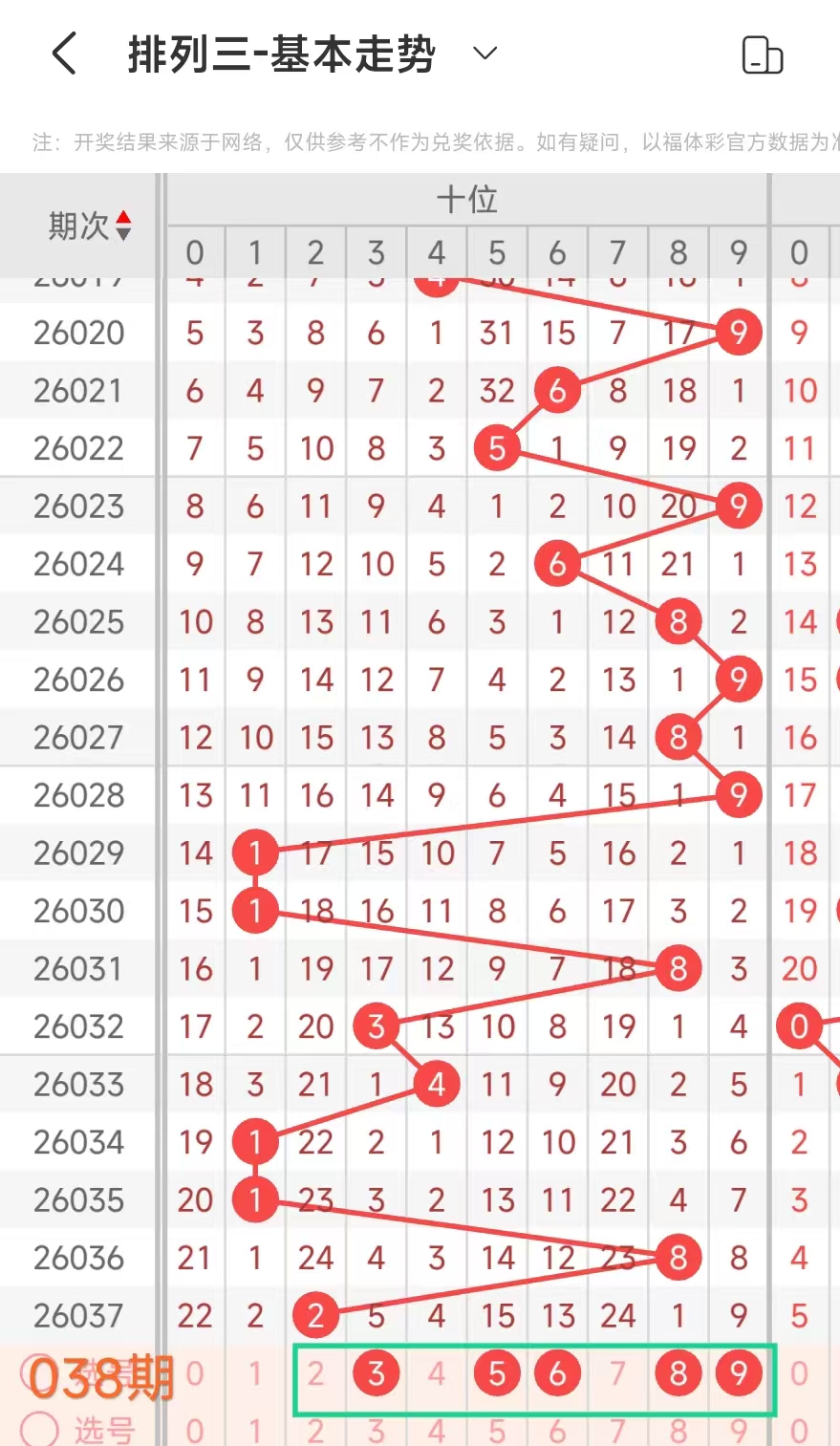
Task: Deselect red ball 5 in the 038期 row
Action: click(497, 1374)
